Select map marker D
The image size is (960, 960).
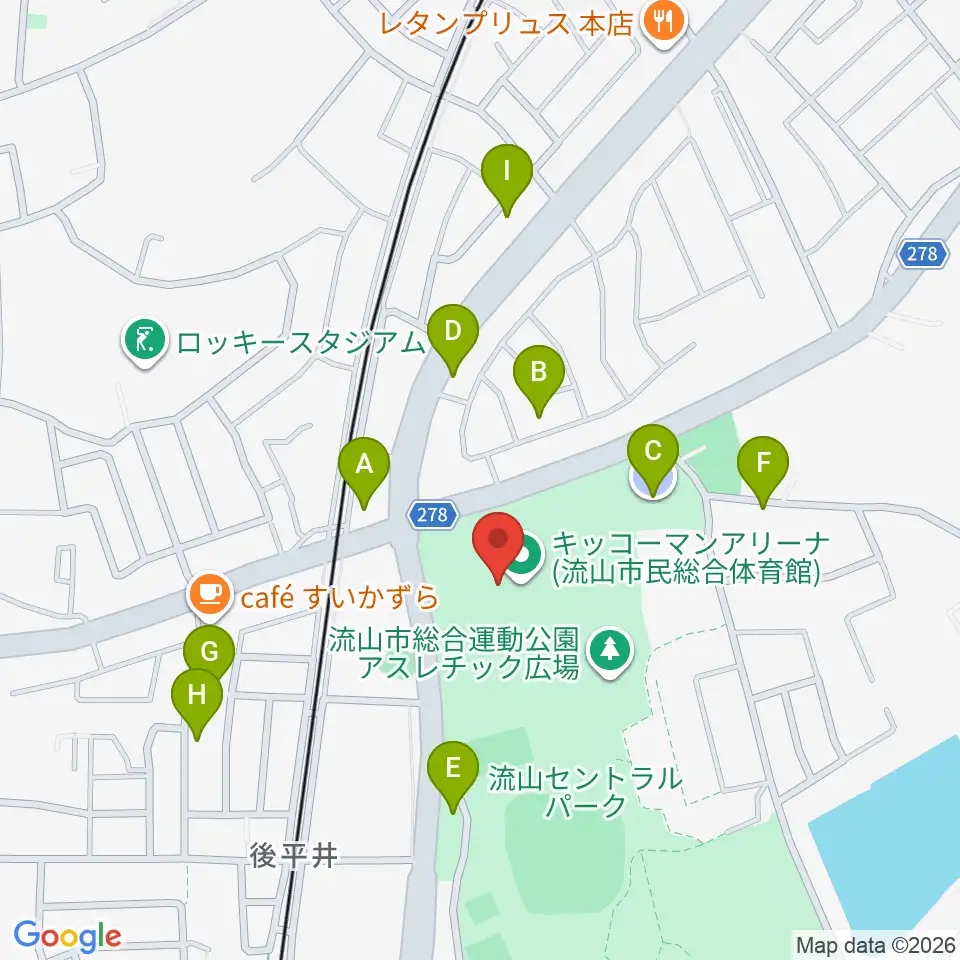[452, 340]
